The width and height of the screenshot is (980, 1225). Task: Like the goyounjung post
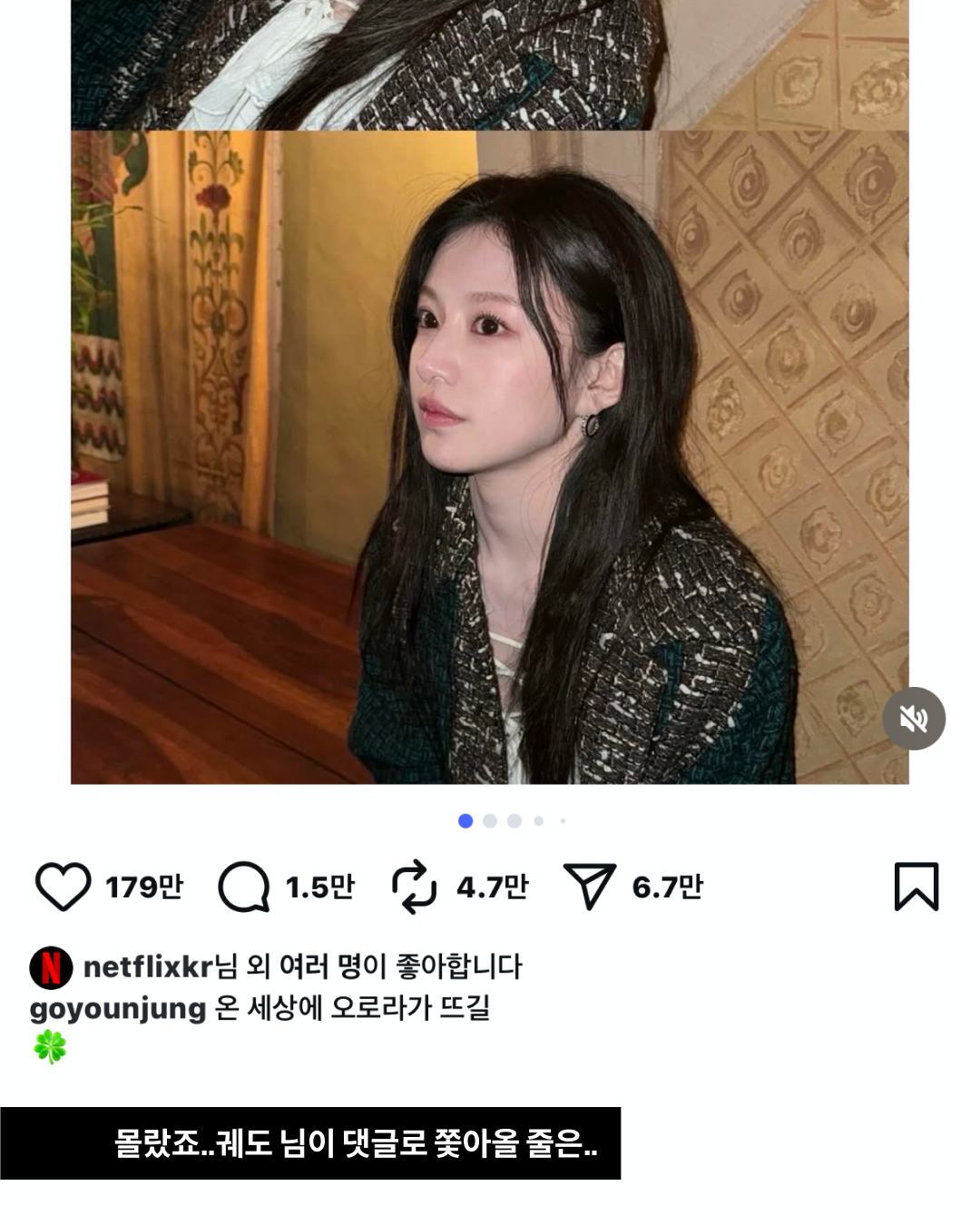click(x=63, y=887)
